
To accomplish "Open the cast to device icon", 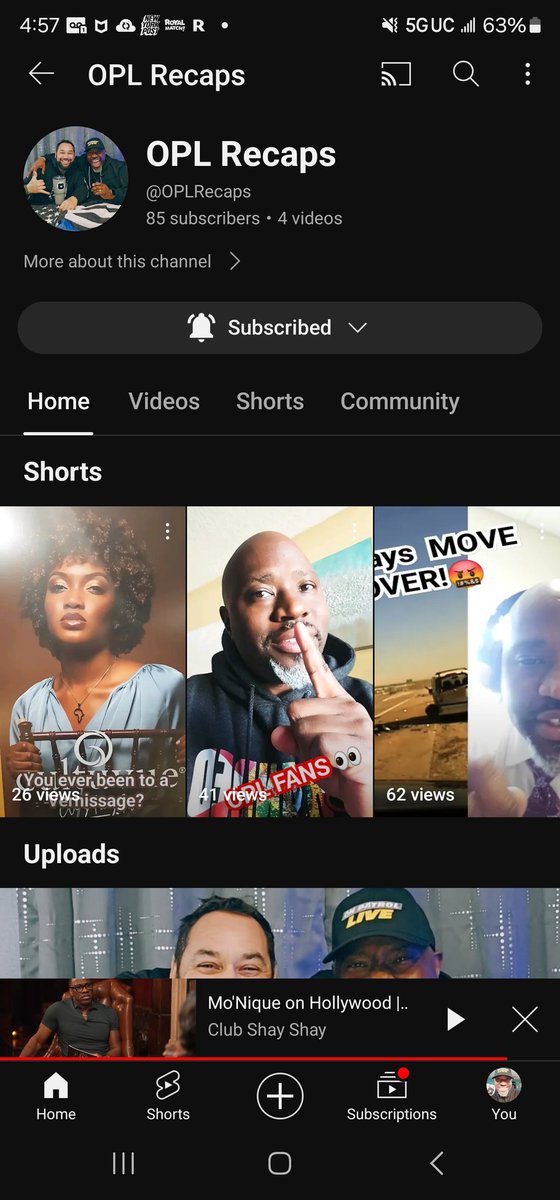I will (396, 74).
